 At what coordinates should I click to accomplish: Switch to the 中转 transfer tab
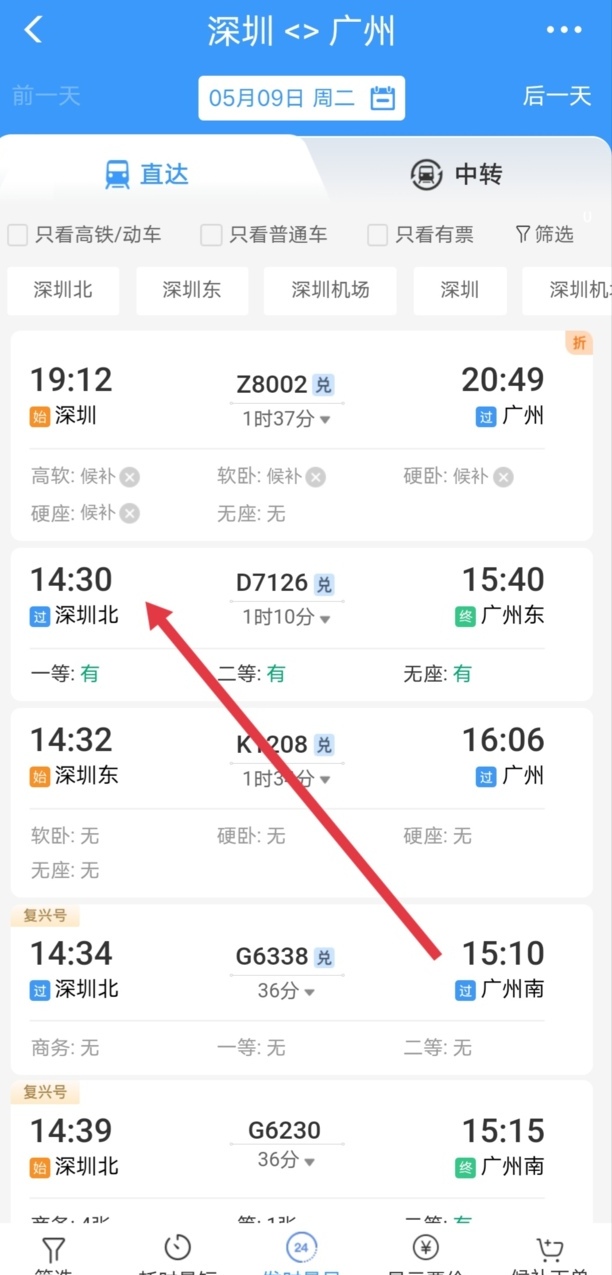pos(455,174)
